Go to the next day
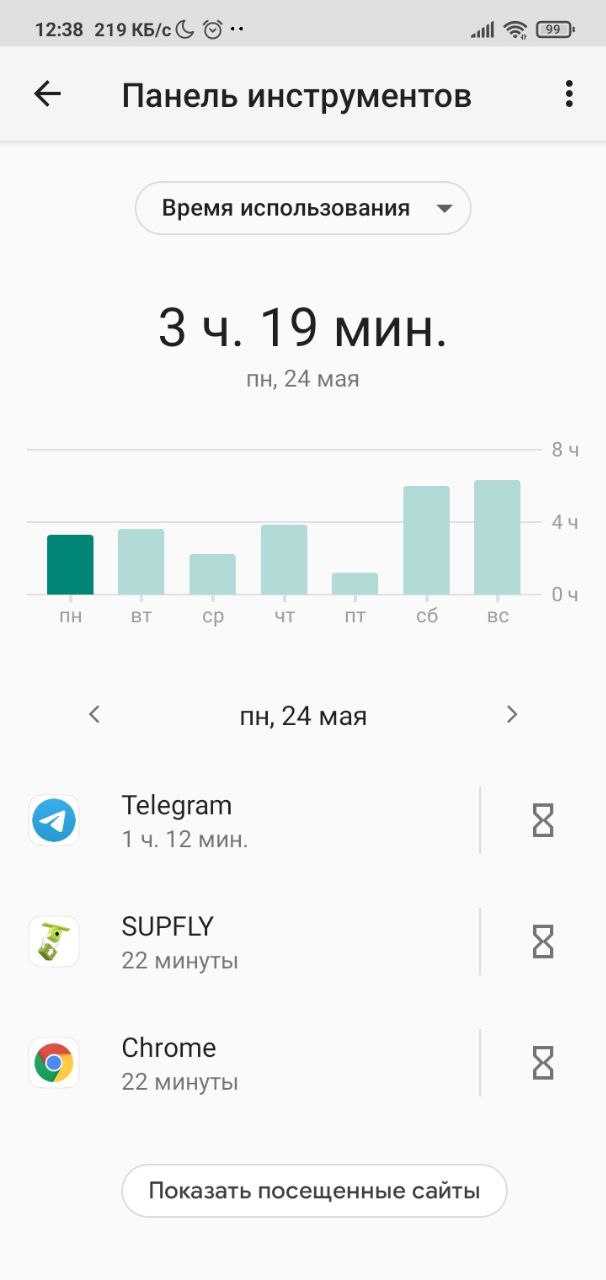 click(x=512, y=714)
